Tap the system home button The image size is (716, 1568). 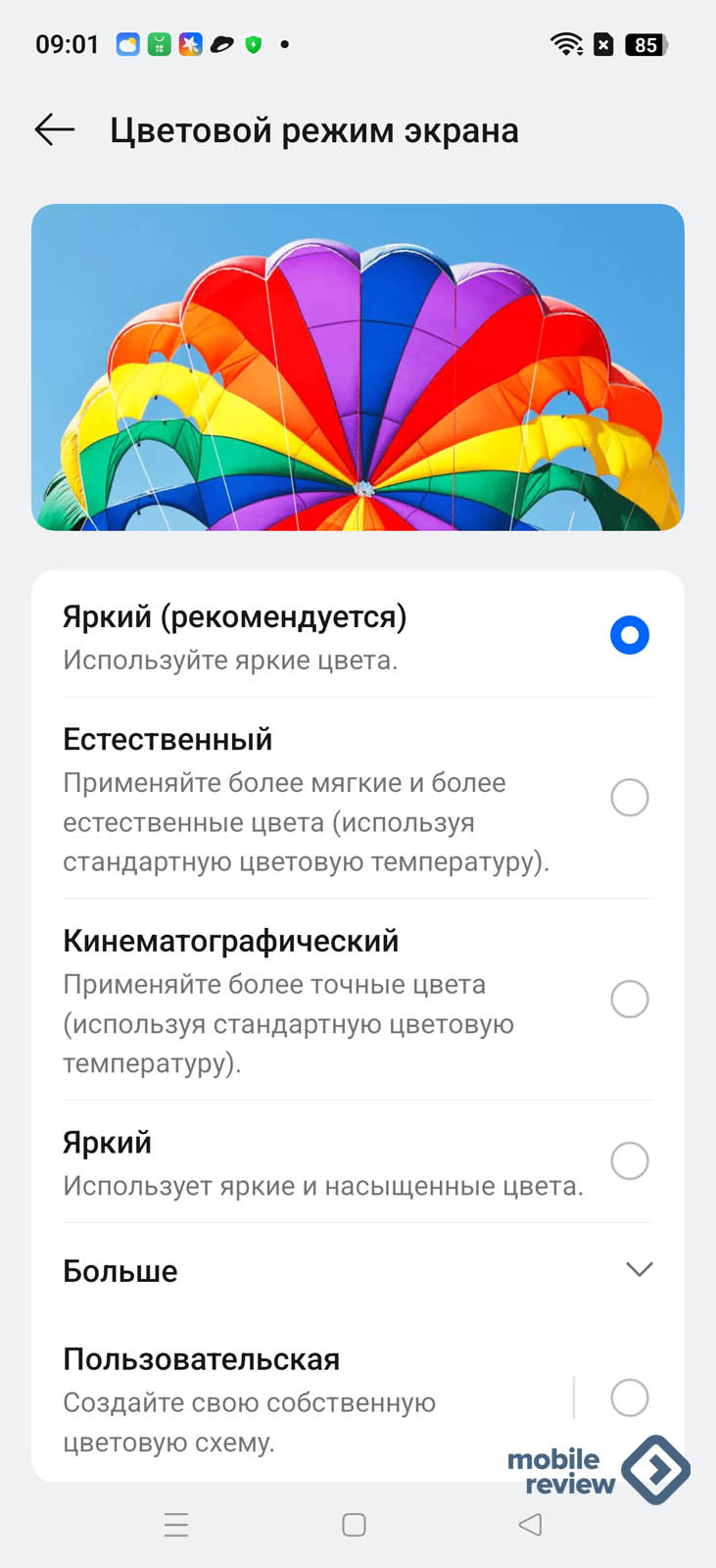[354, 1525]
